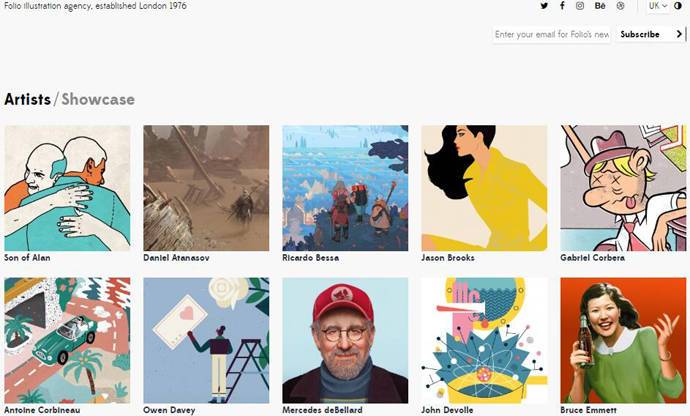Image resolution: width=690 pixels, height=416 pixels.
Task: Open the UK region dropdown
Action: coord(657,6)
